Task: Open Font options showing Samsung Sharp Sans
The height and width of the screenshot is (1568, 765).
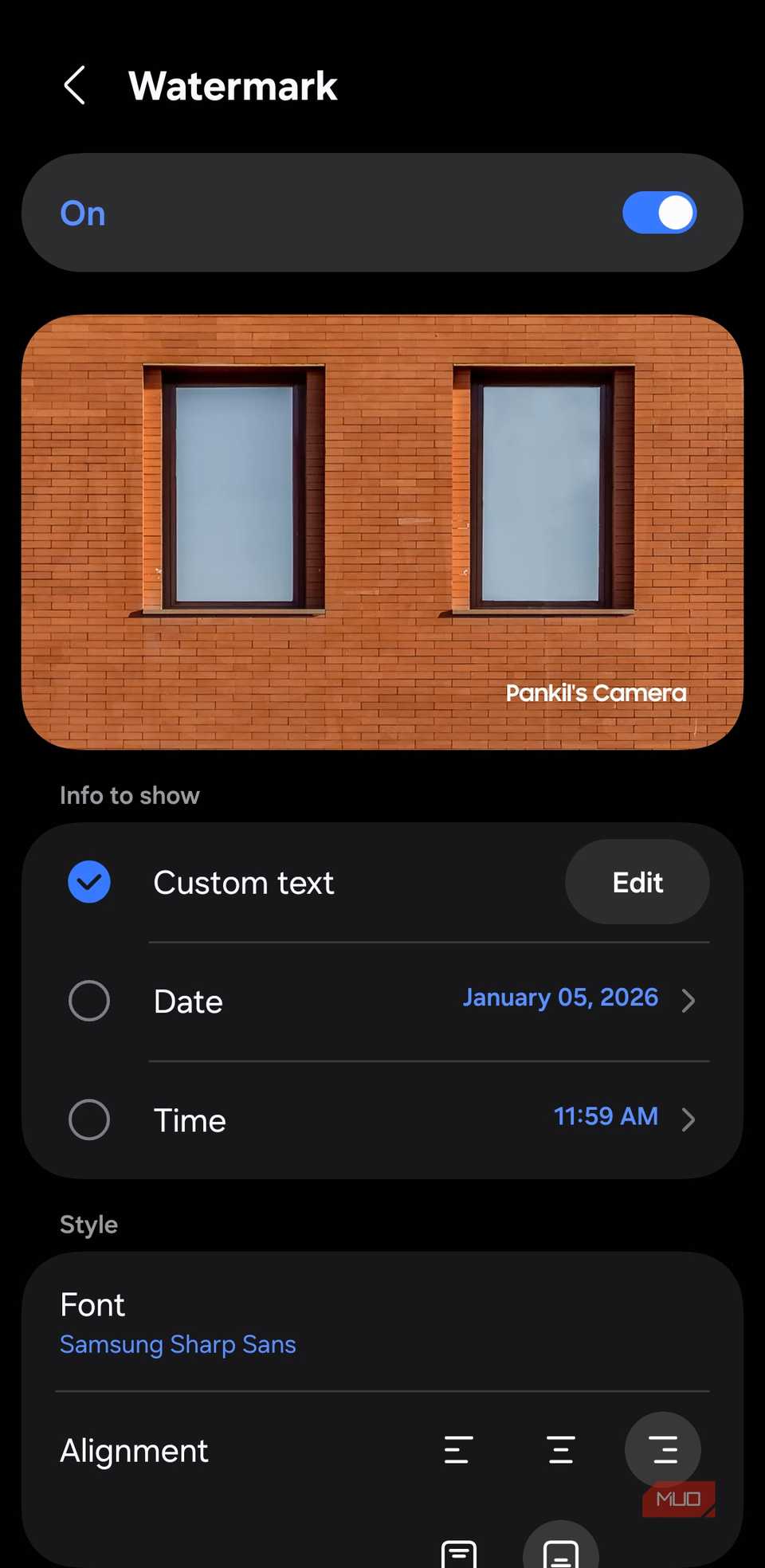Action: 382,1323
